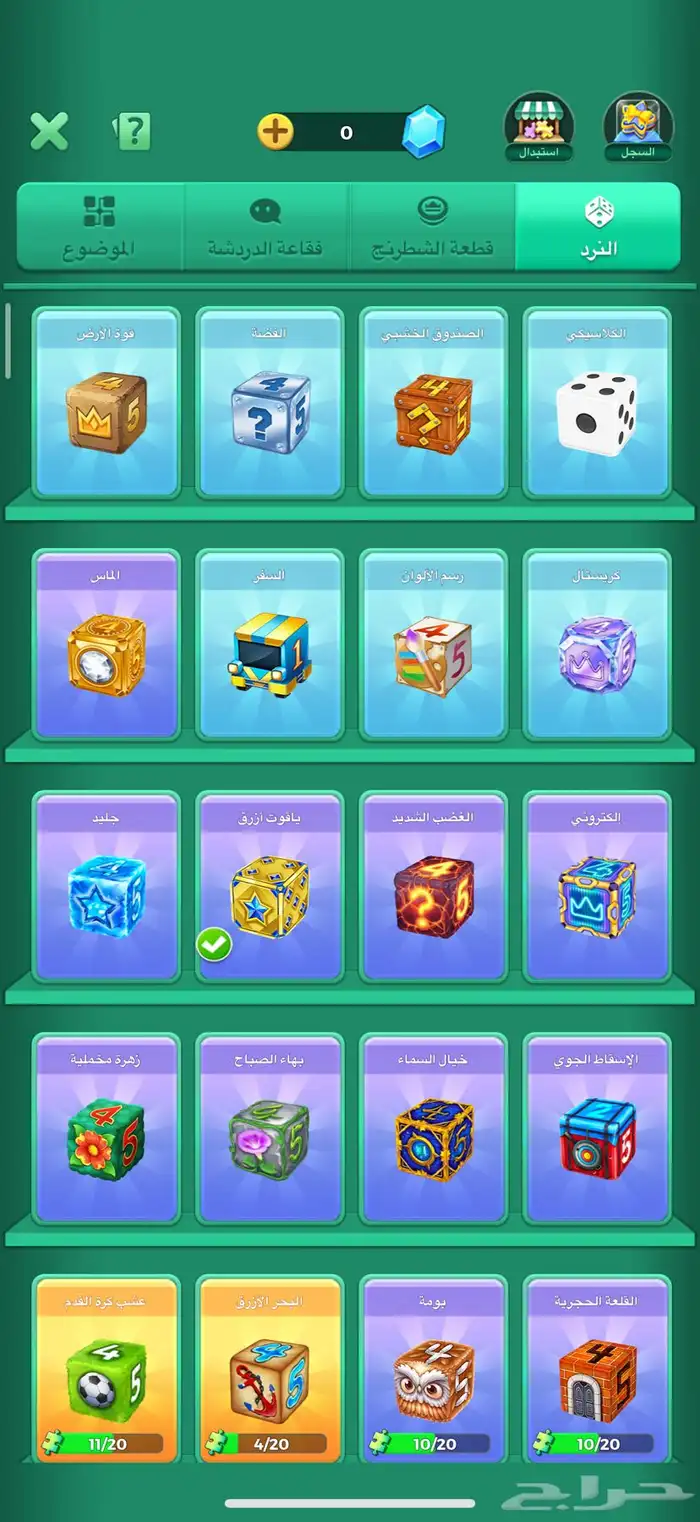Open the question mark help card
The height and width of the screenshot is (1522, 700).
tap(132, 131)
